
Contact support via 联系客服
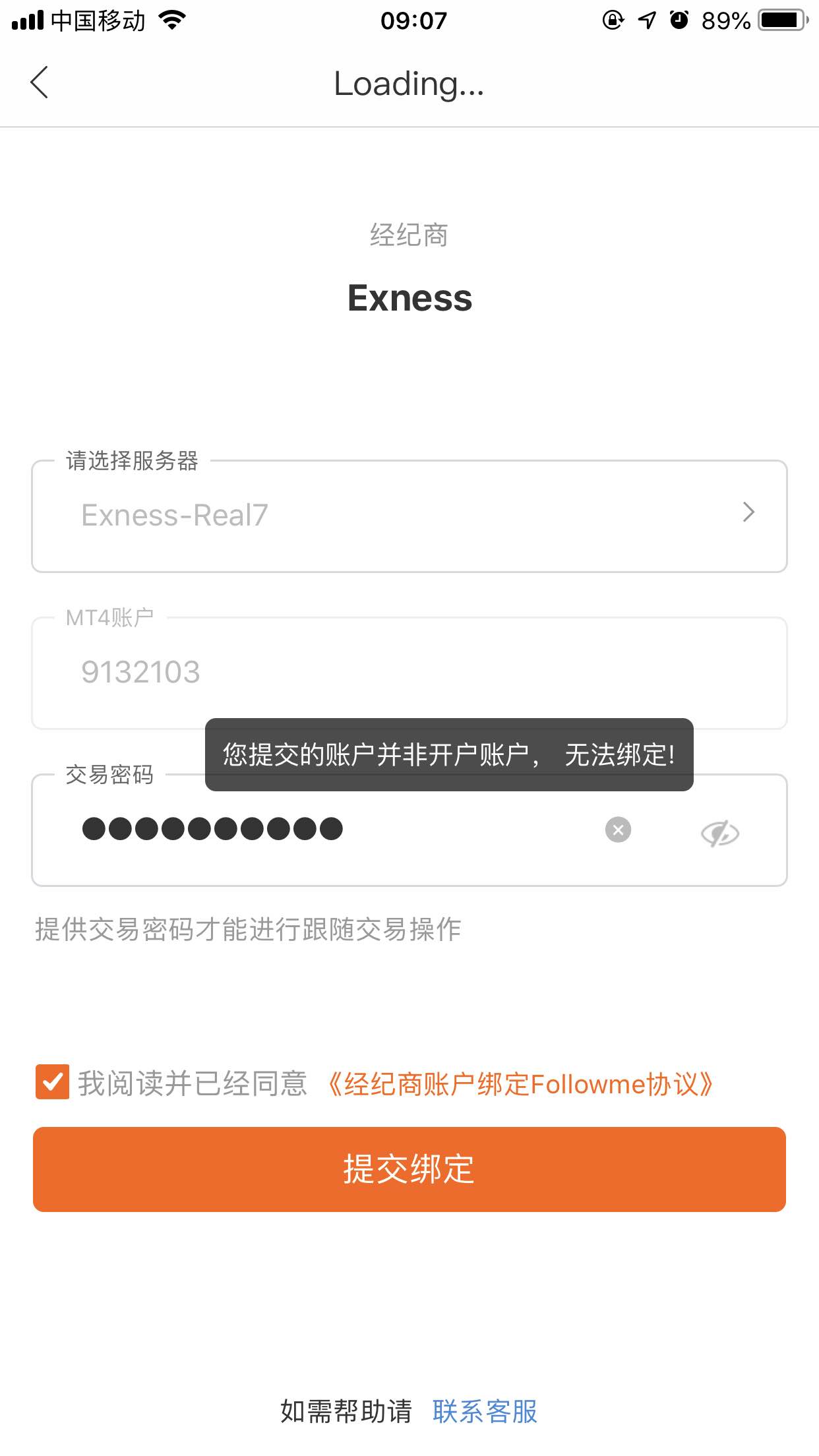tap(485, 1412)
